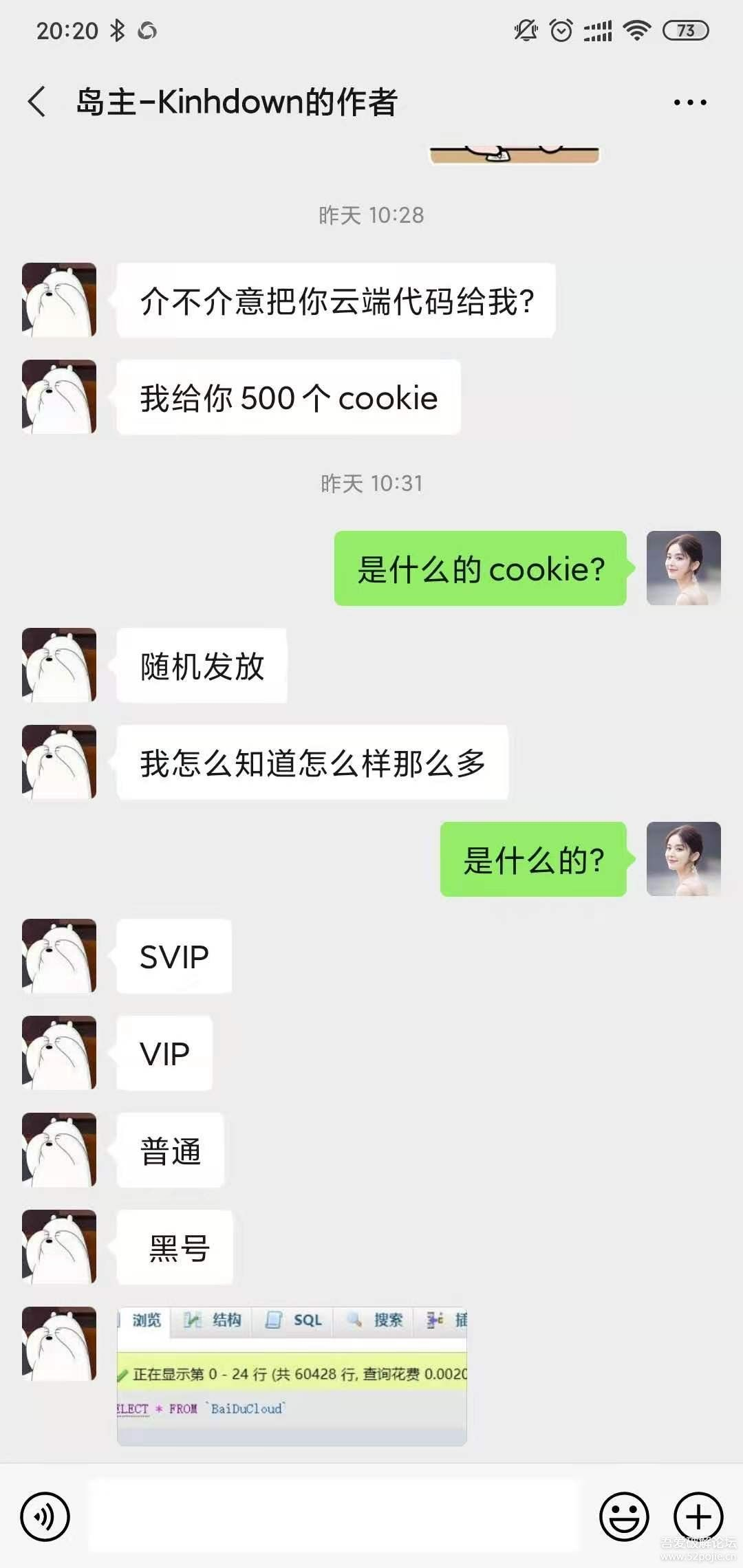Go back from the chat screen
Image resolution: width=743 pixels, height=1568 pixels.
37,102
